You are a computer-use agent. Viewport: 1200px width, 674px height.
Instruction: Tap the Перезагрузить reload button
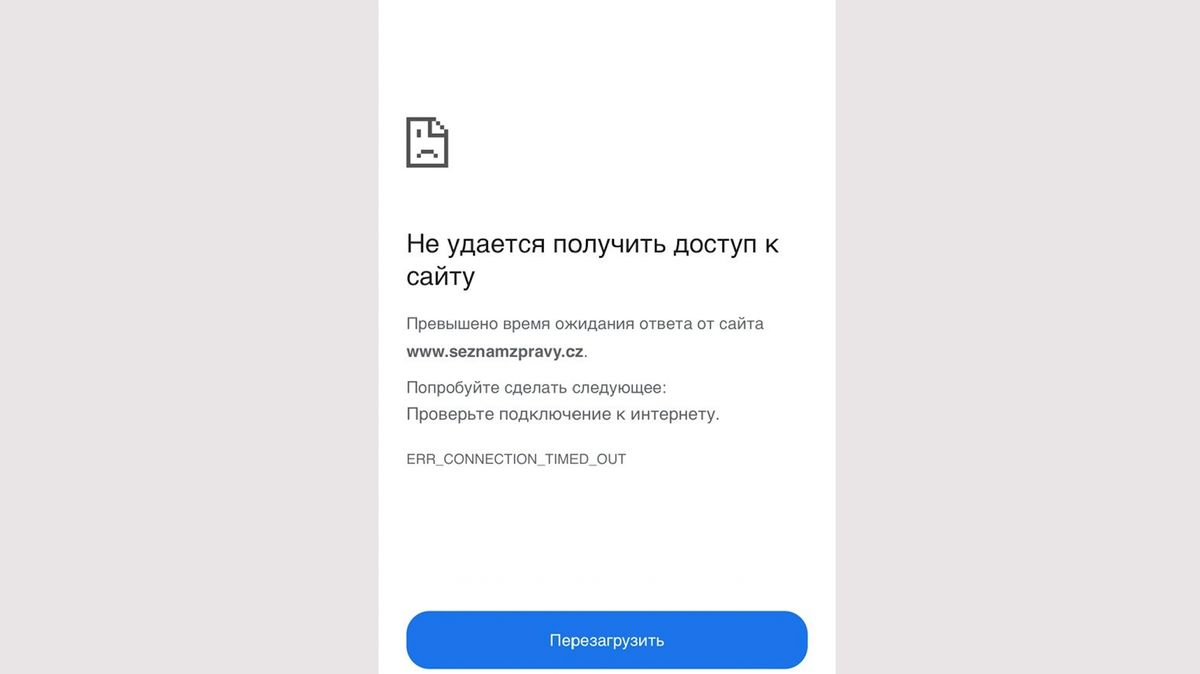coord(606,640)
